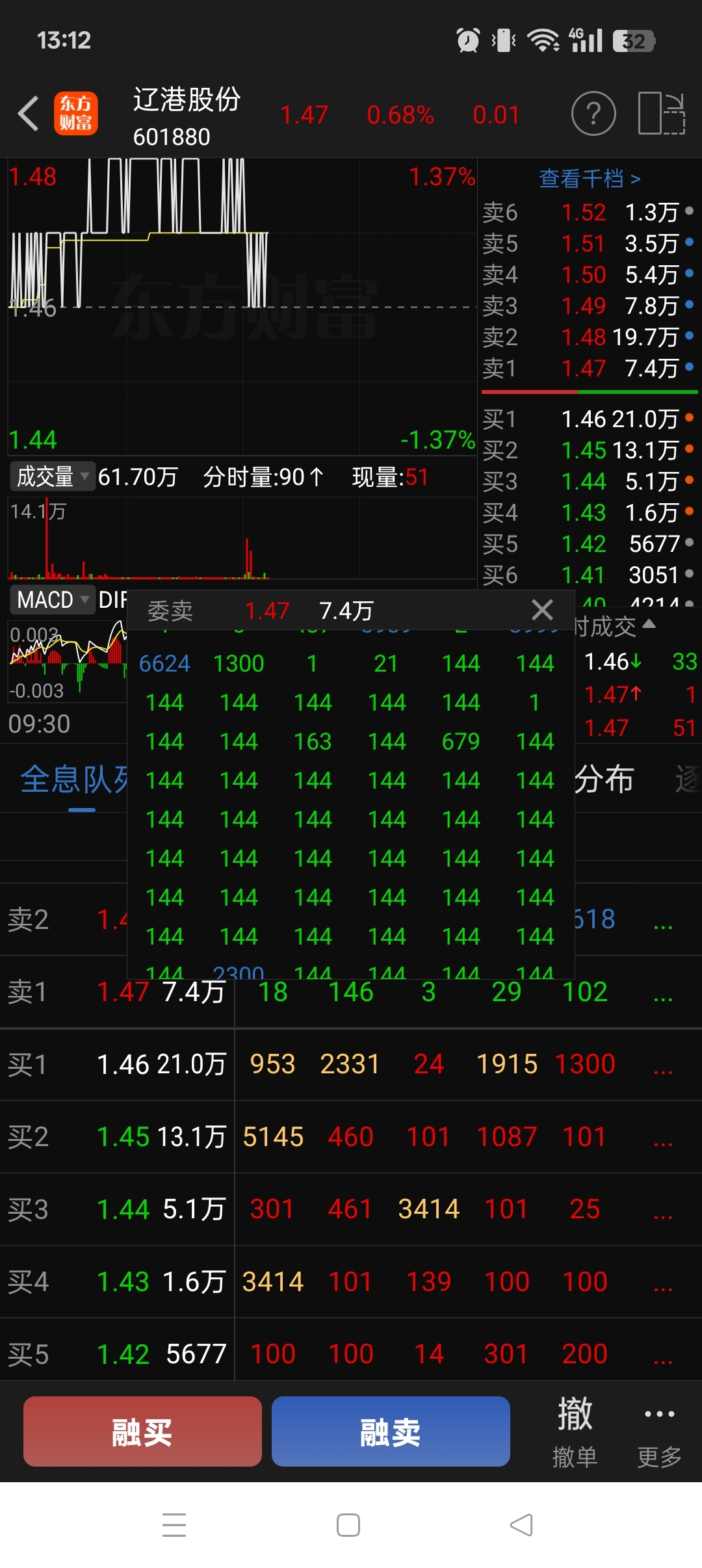Select the 全息队列 tab
Viewport: 702px width, 1568px height.
tap(75, 779)
